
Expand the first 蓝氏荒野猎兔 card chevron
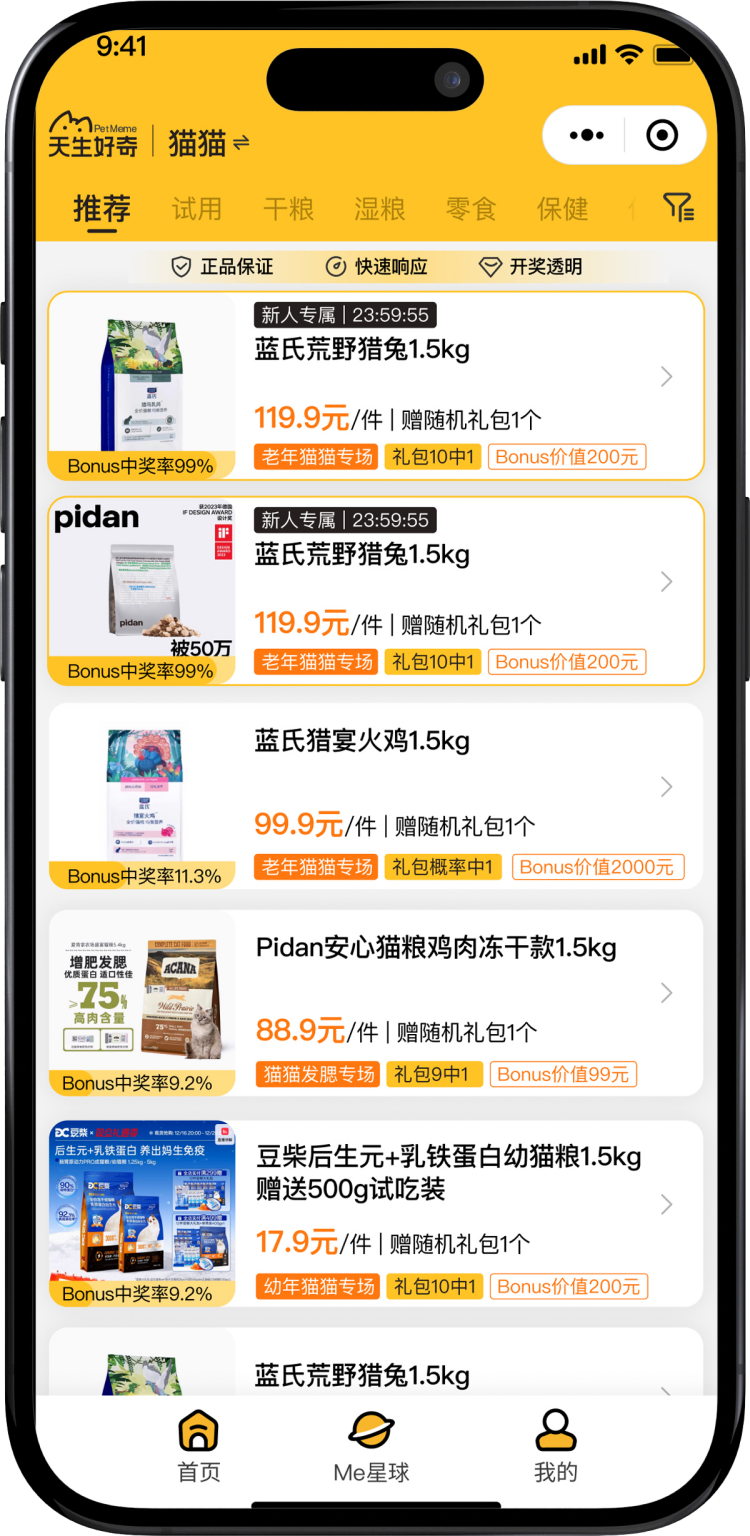[666, 377]
